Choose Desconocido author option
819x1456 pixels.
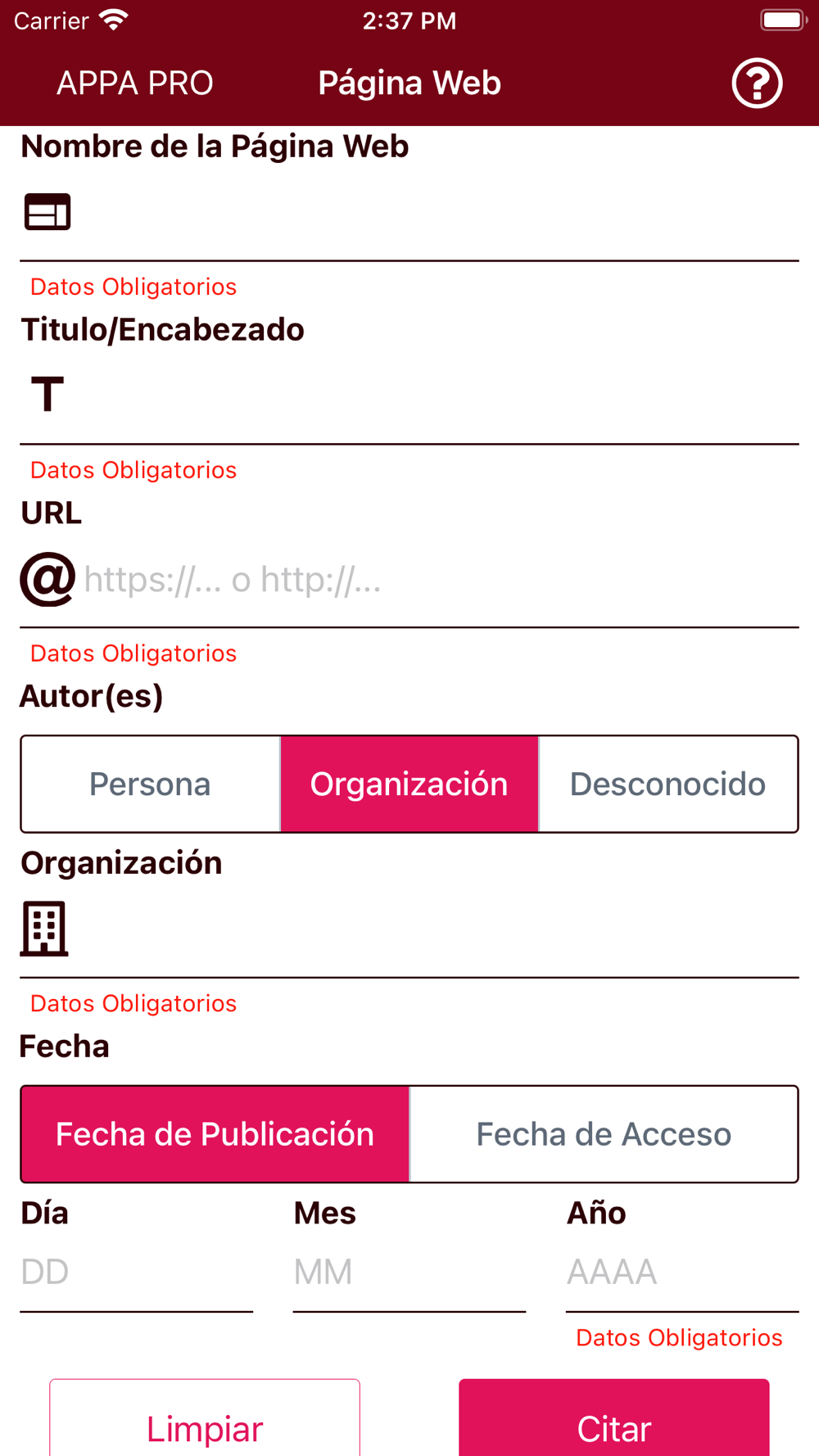[x=668, y=784]
